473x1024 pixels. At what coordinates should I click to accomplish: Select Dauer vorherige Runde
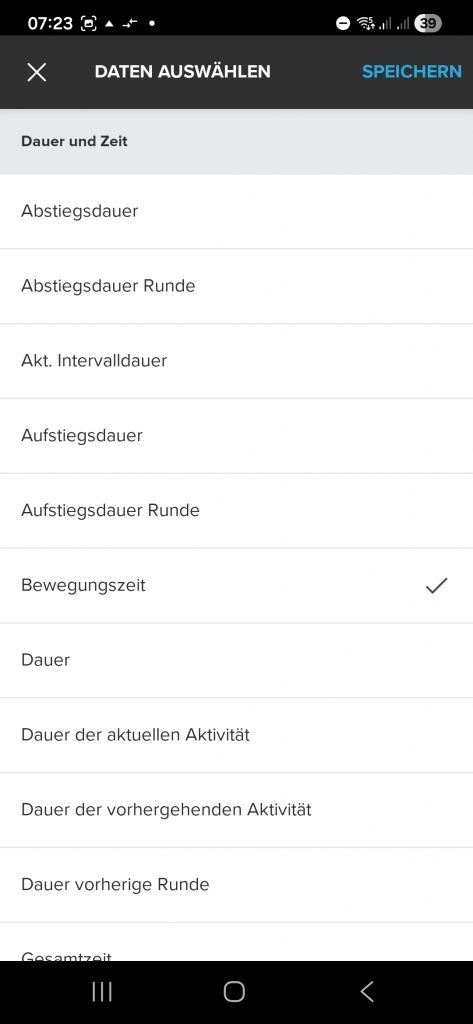(236, 884)
